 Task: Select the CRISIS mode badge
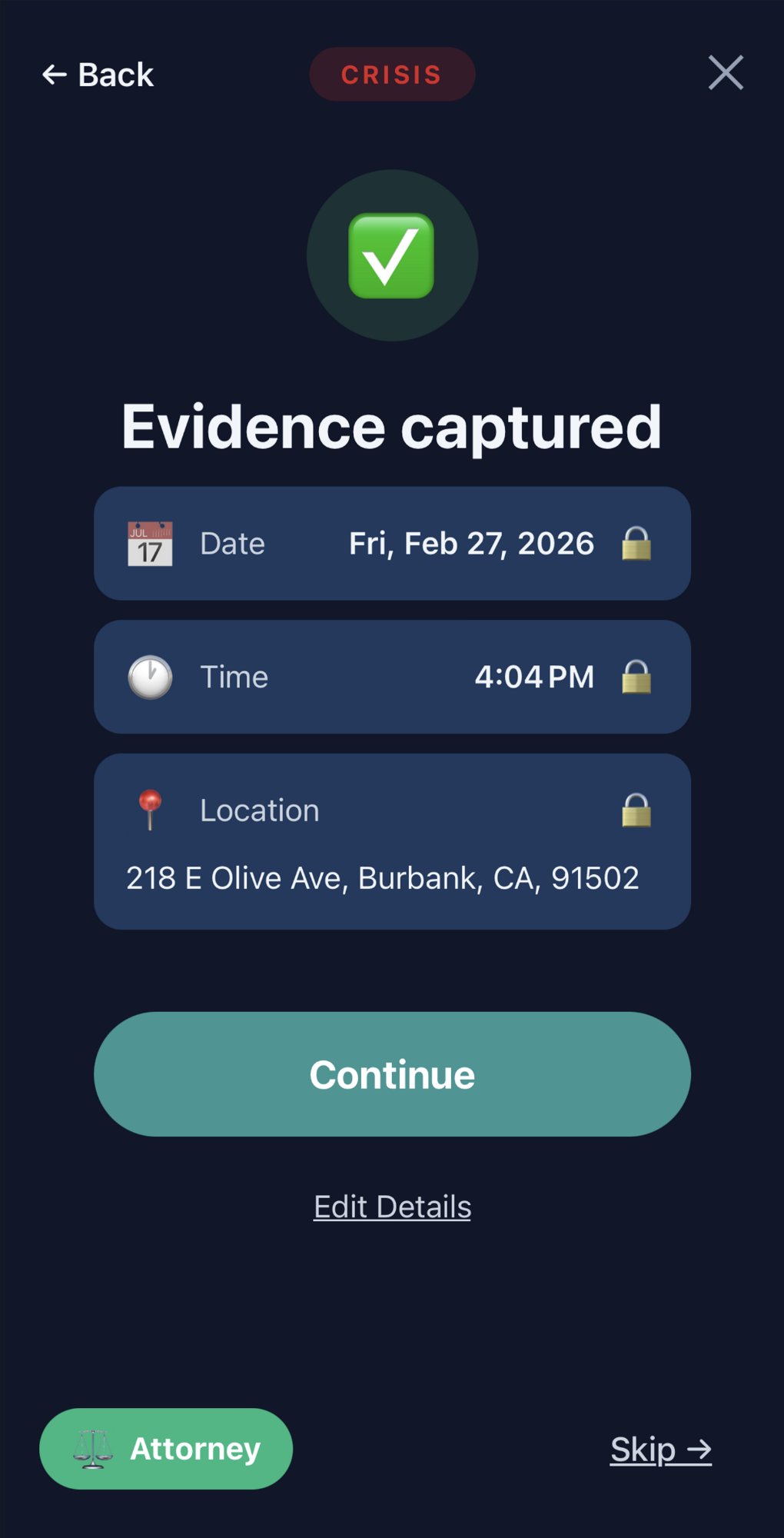click(x=392, y=74)
